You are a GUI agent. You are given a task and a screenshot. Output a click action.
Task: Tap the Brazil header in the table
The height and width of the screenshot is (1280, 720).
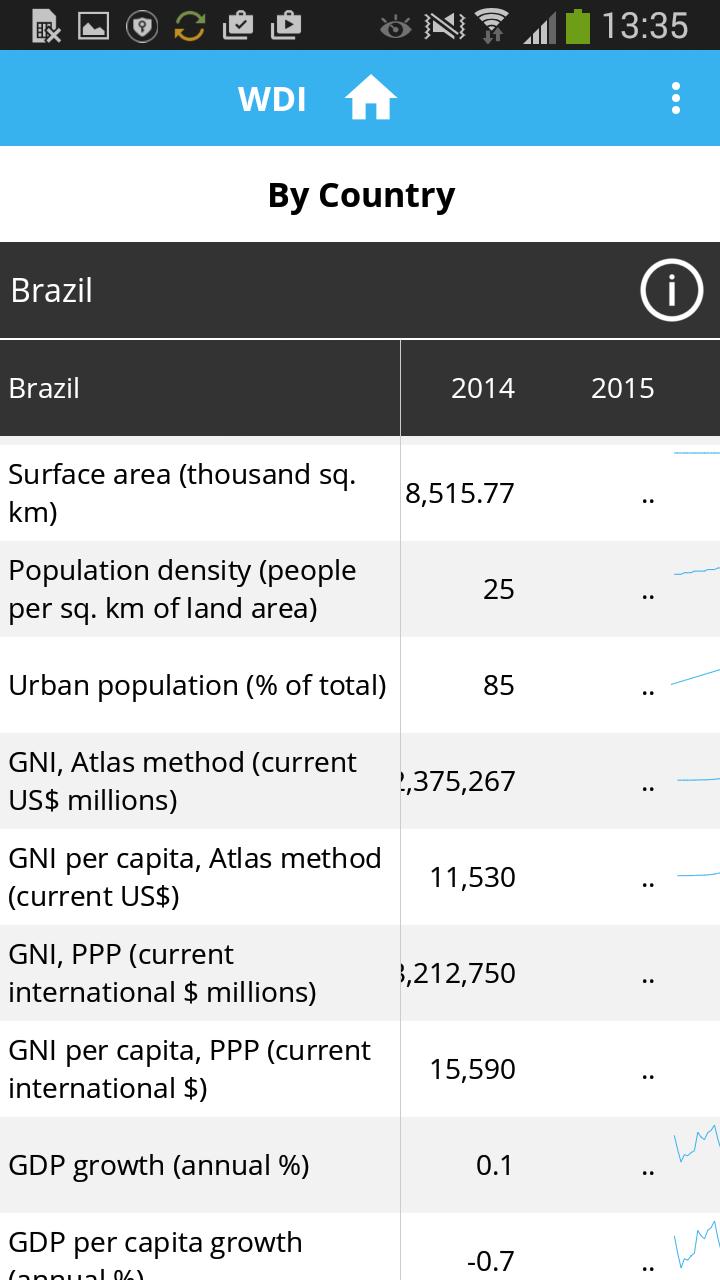[44, 388]
